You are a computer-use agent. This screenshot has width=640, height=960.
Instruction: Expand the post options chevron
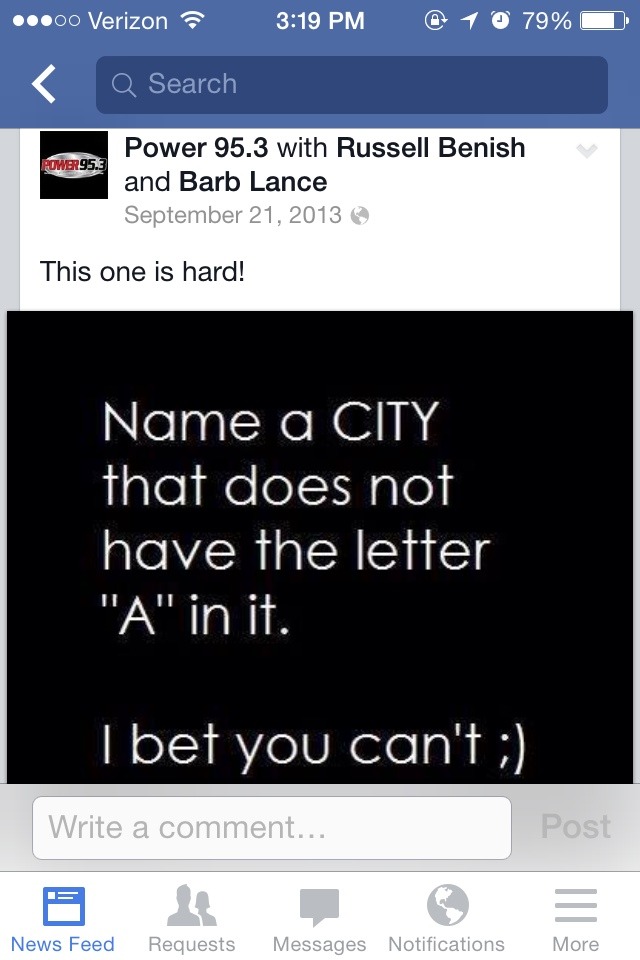587,151
